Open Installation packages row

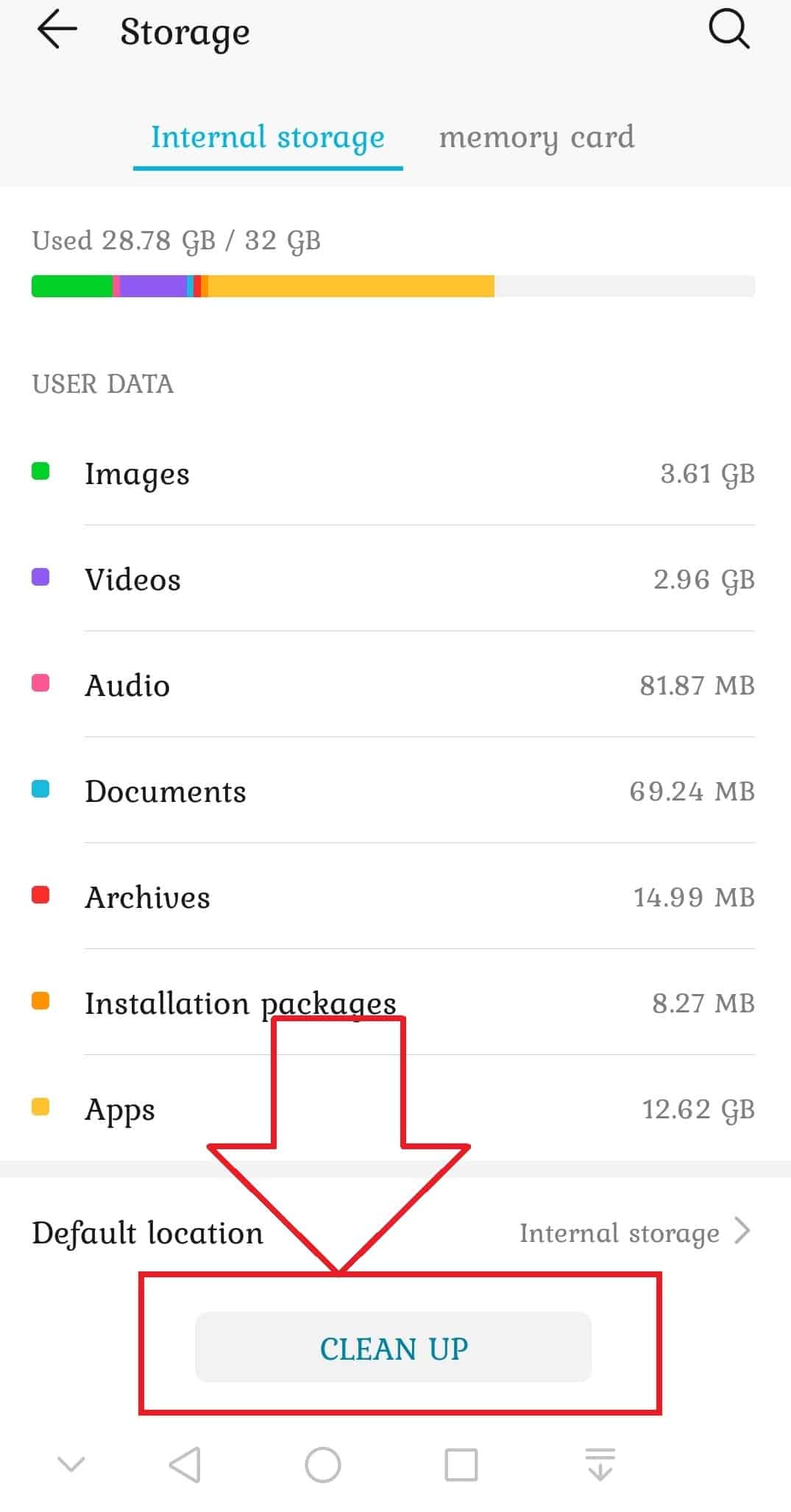point(395,1003)
